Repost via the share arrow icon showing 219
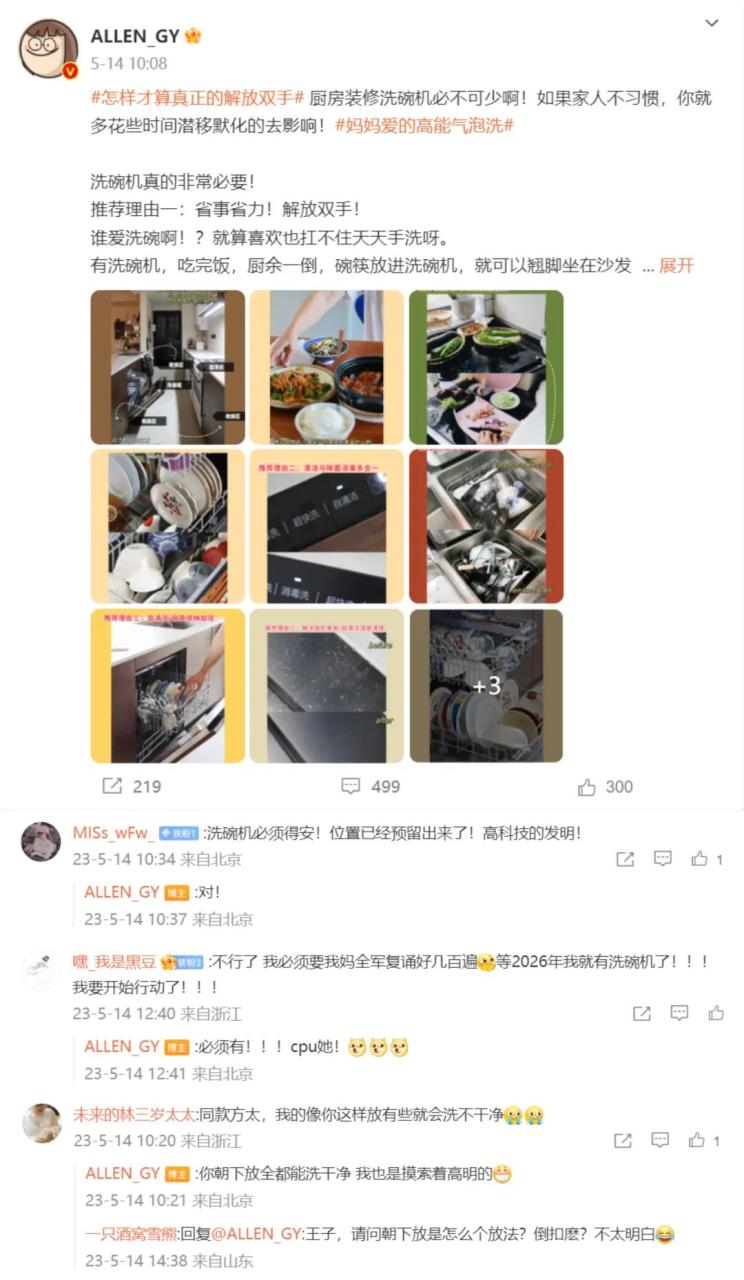Image resolution: width=744 pixels, height=1280 pixels. point(113,787)
